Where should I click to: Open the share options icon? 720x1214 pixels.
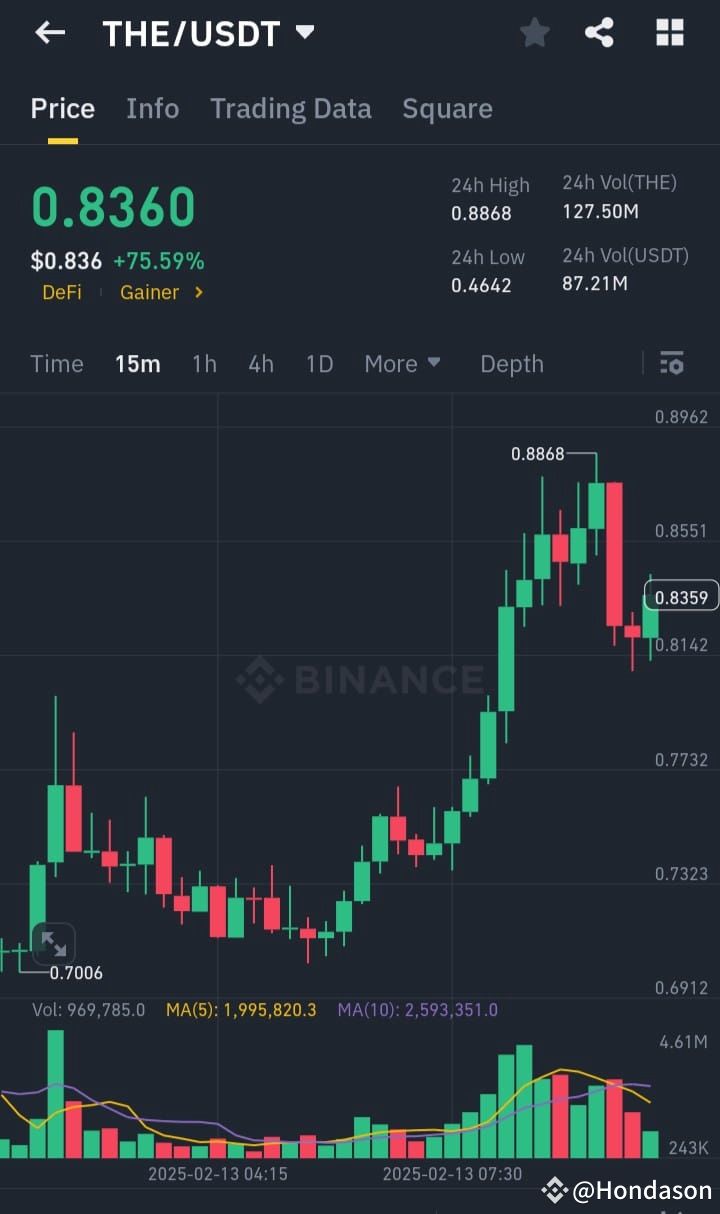click(x=600, y=33)
